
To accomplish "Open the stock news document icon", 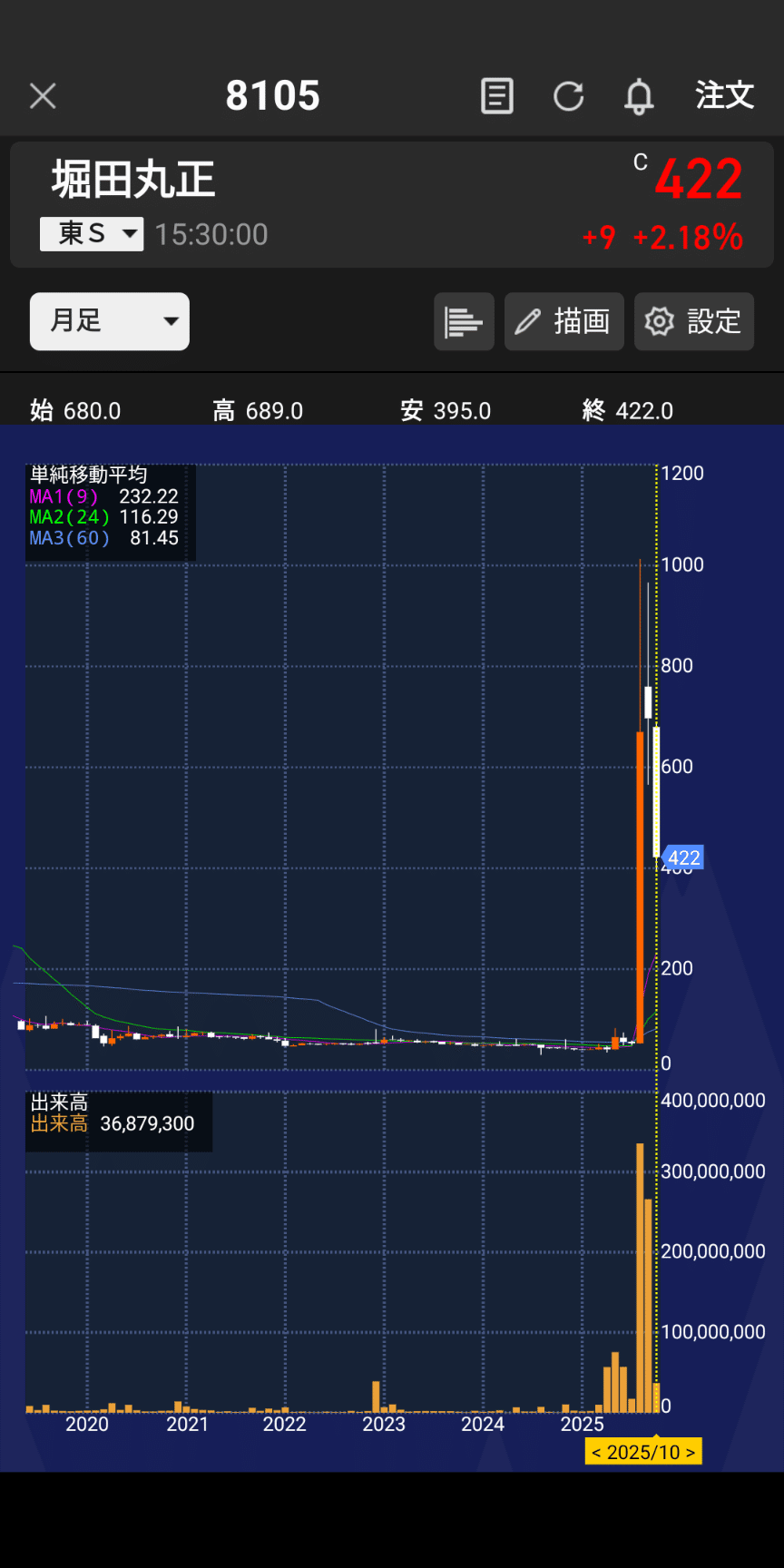I will (496, 95).
